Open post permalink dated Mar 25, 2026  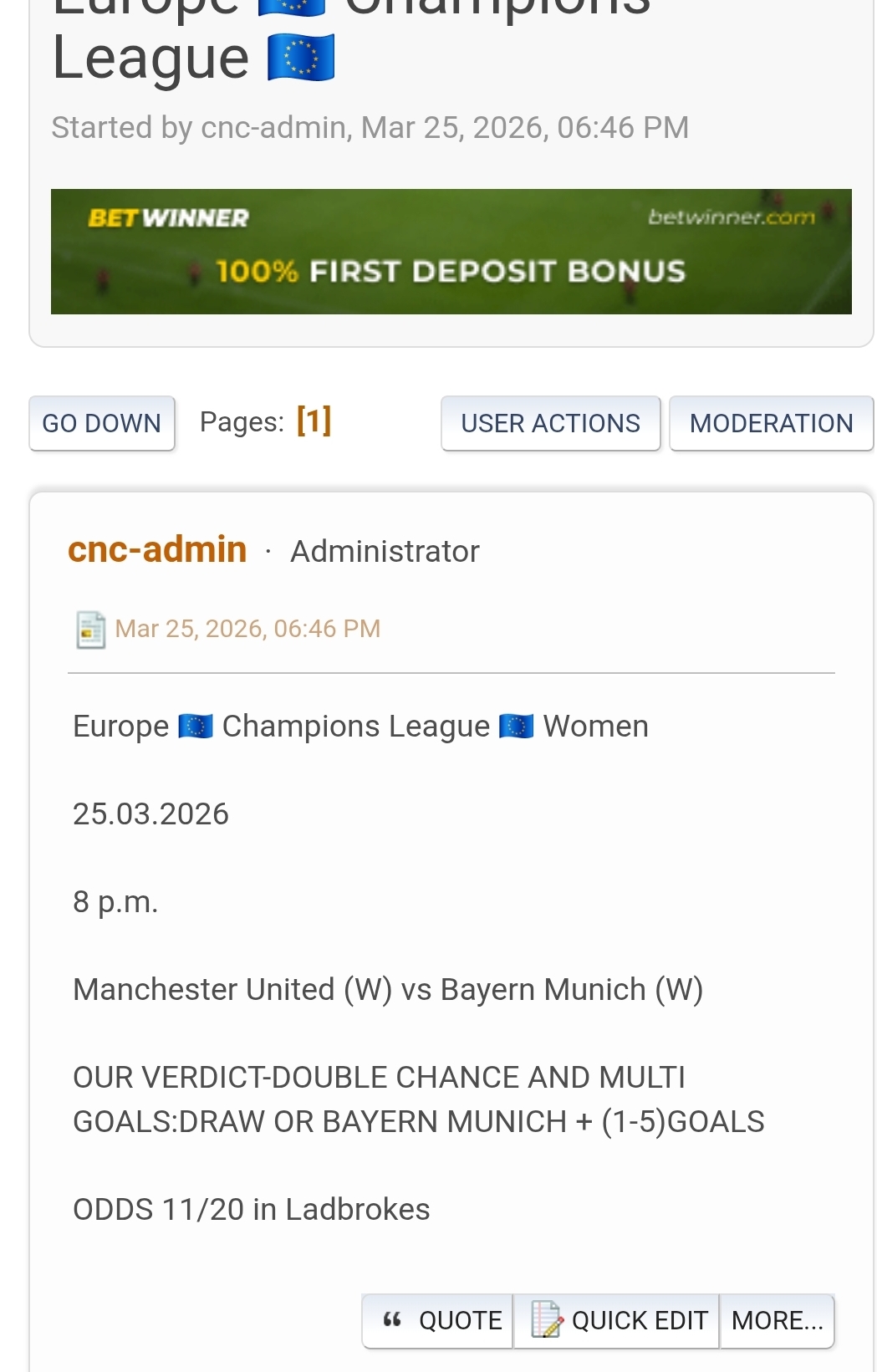point(247,629)
